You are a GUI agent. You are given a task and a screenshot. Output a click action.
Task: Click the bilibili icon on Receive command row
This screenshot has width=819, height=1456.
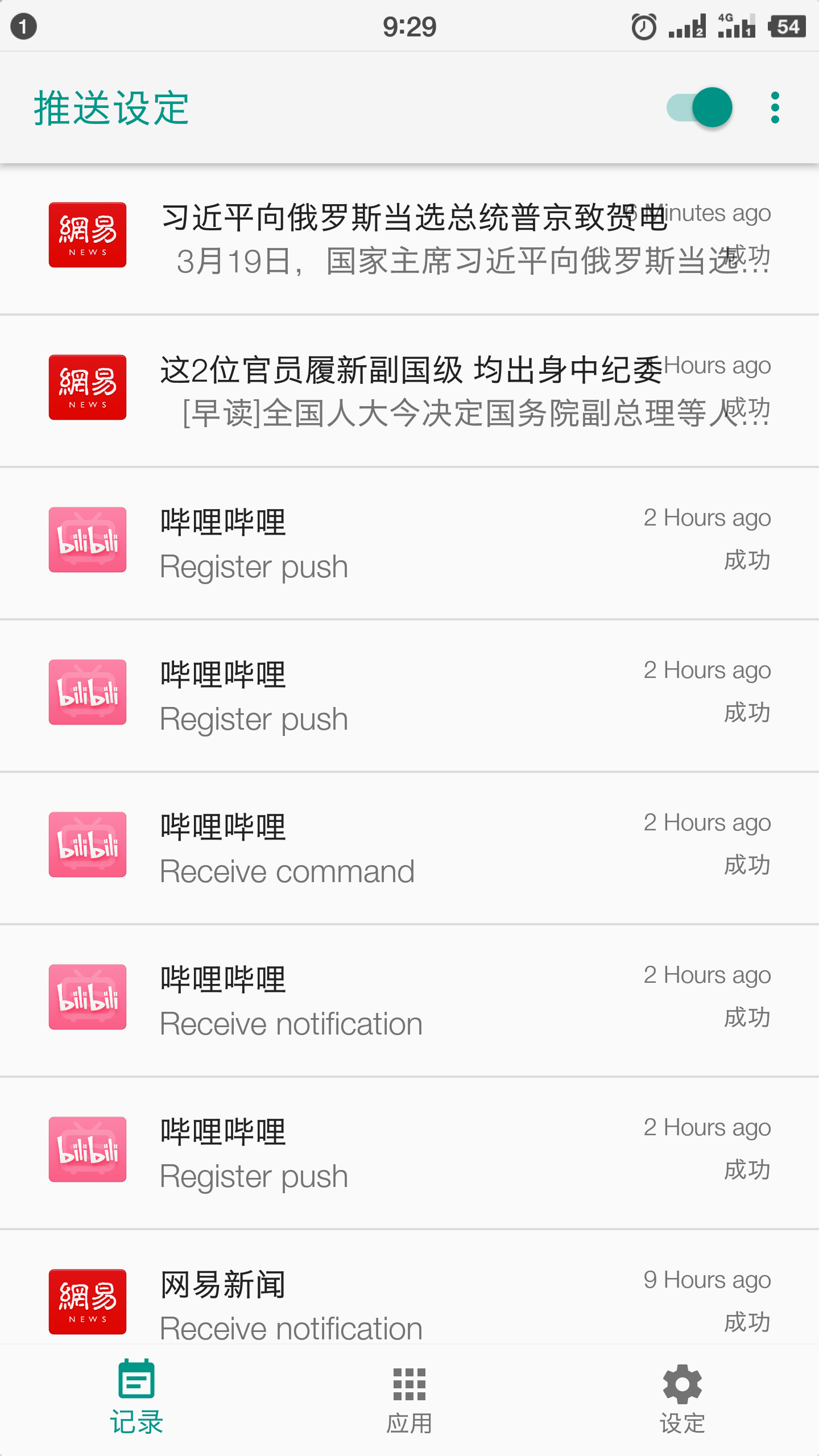pos(86,845)
